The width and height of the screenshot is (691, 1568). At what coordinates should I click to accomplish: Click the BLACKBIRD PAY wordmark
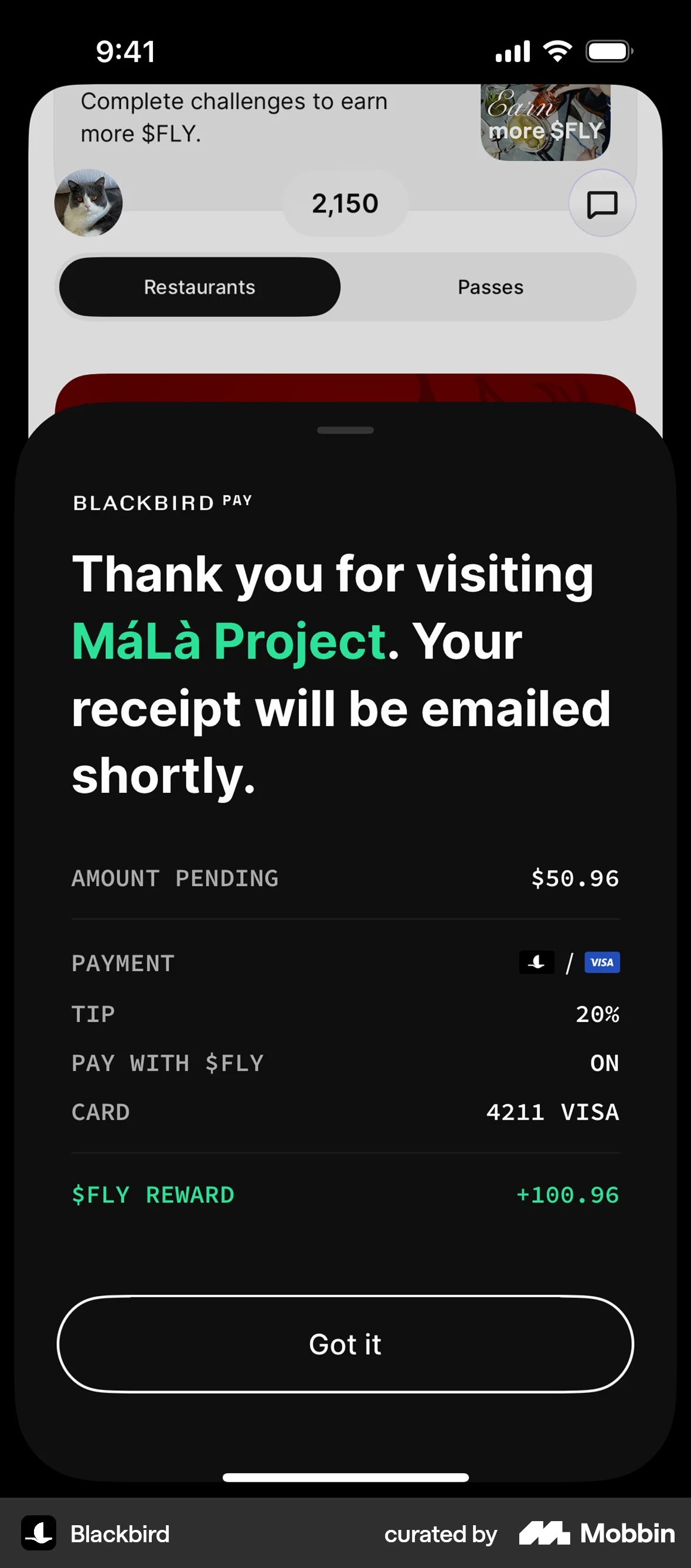click(x=162, y=502)
